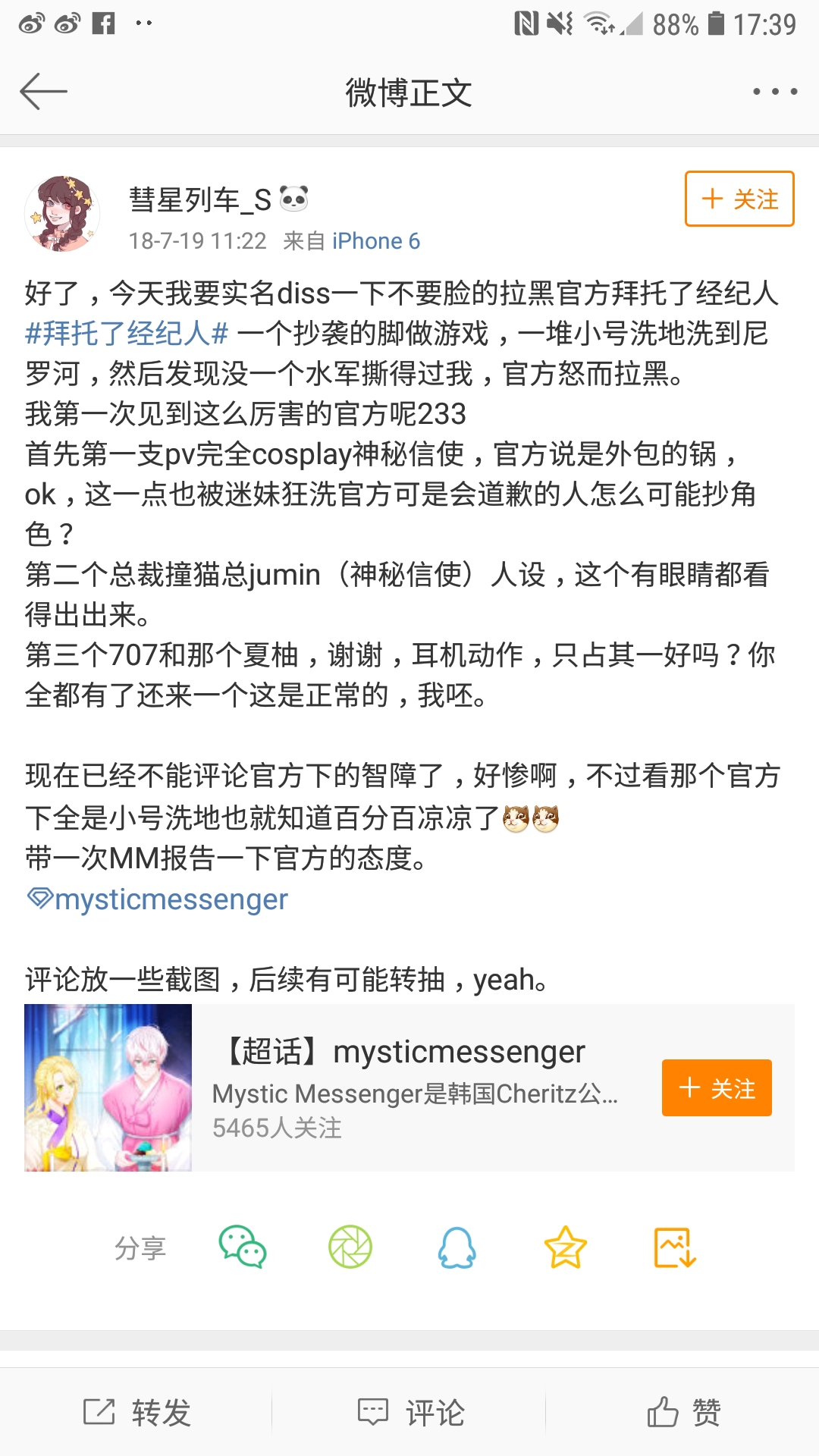Tap the iPhone 6 source link
819x1456 pixels.
[375, 241]
